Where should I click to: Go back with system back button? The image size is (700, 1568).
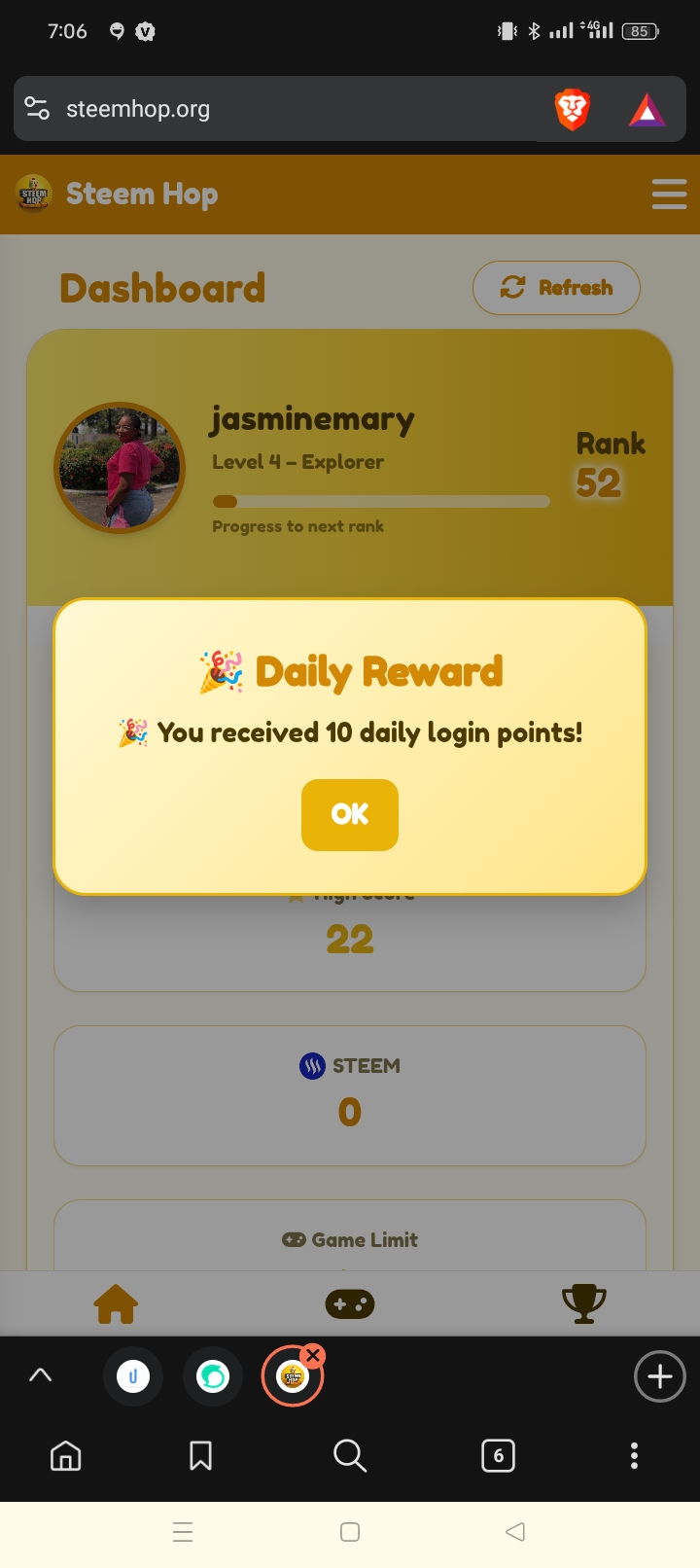[515, 1532]
